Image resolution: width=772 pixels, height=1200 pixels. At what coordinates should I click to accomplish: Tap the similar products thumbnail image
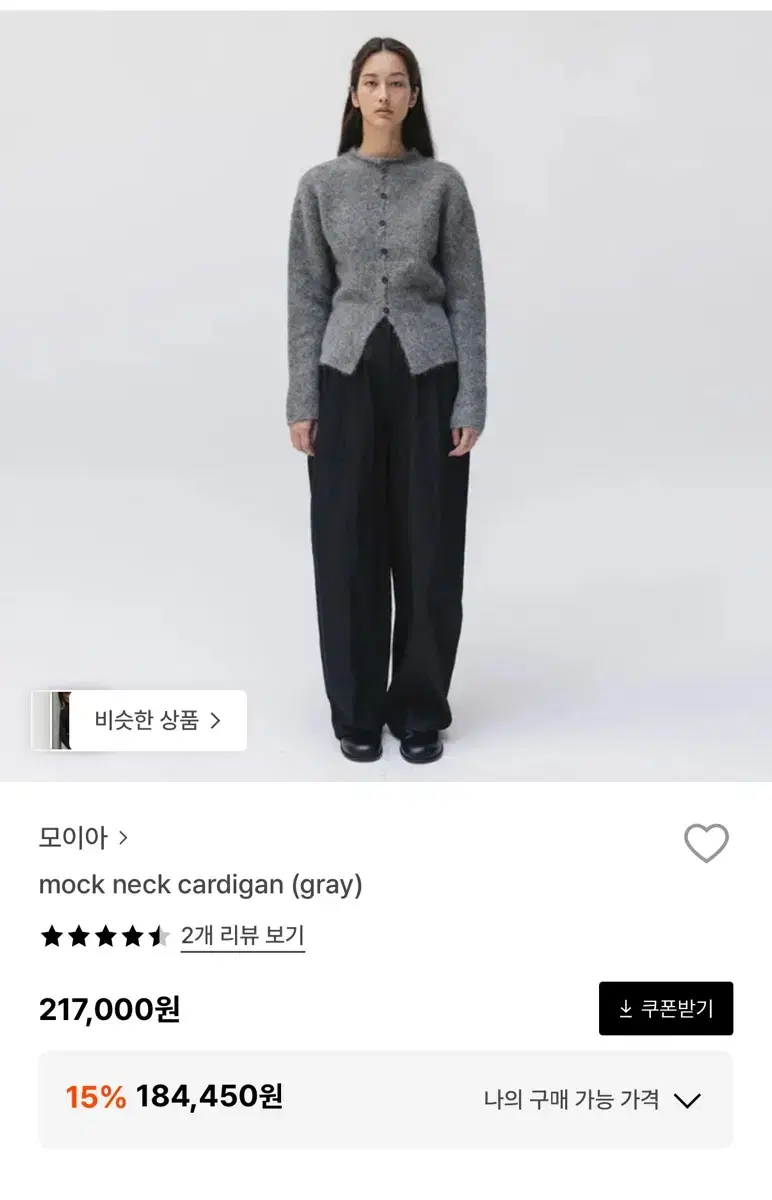[x=62, y=722]
